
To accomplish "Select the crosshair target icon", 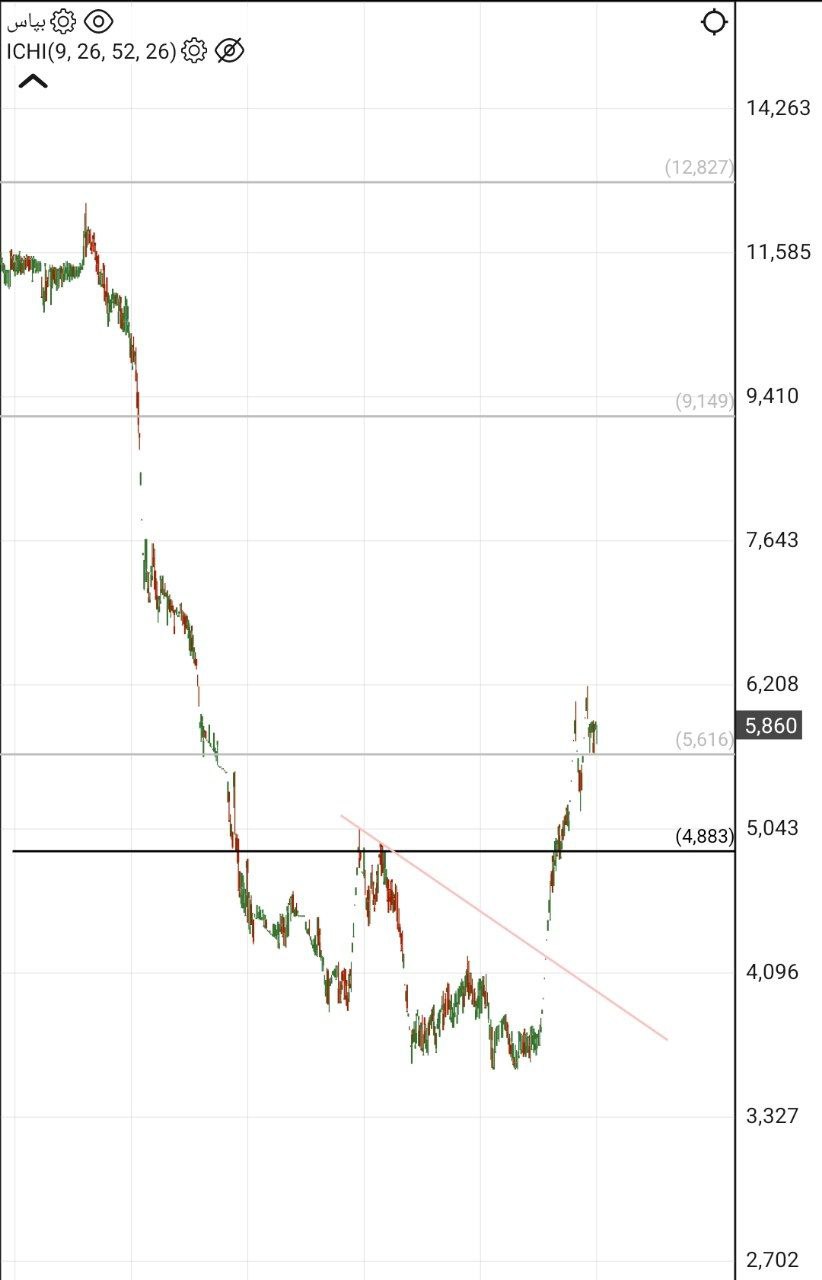I will click(715, 22).
